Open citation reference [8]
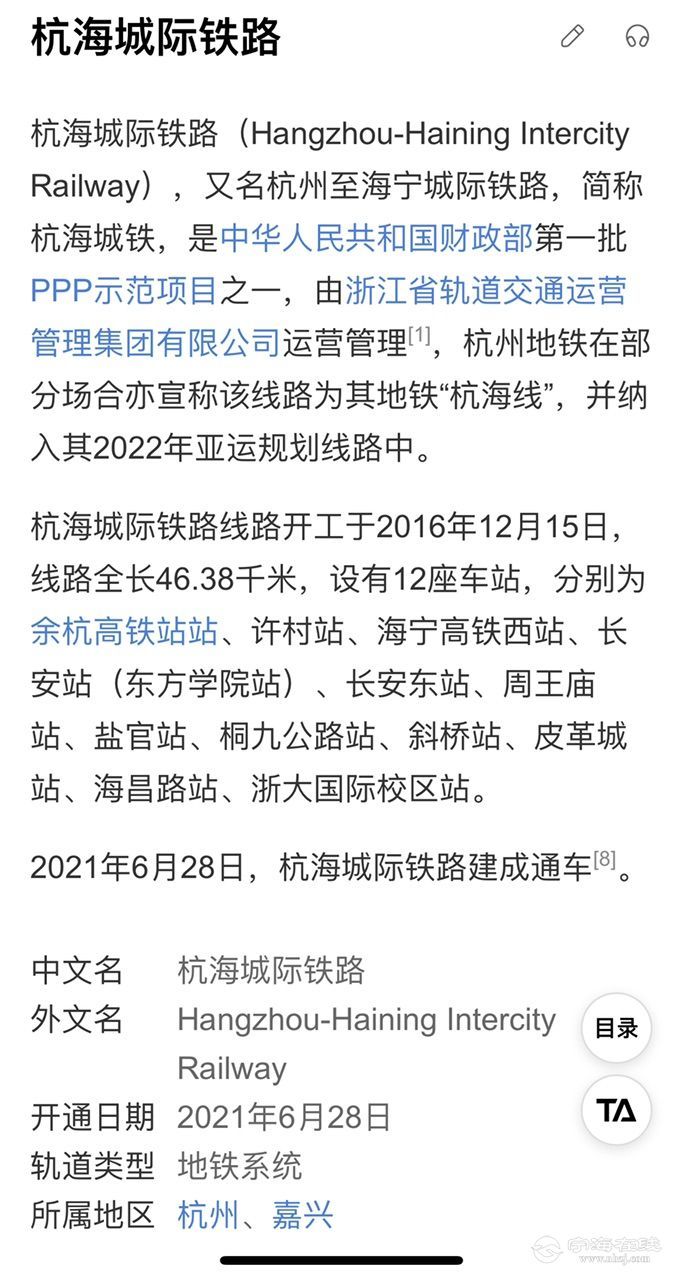Screen dimensions: 682x1278 coord(604,859)
